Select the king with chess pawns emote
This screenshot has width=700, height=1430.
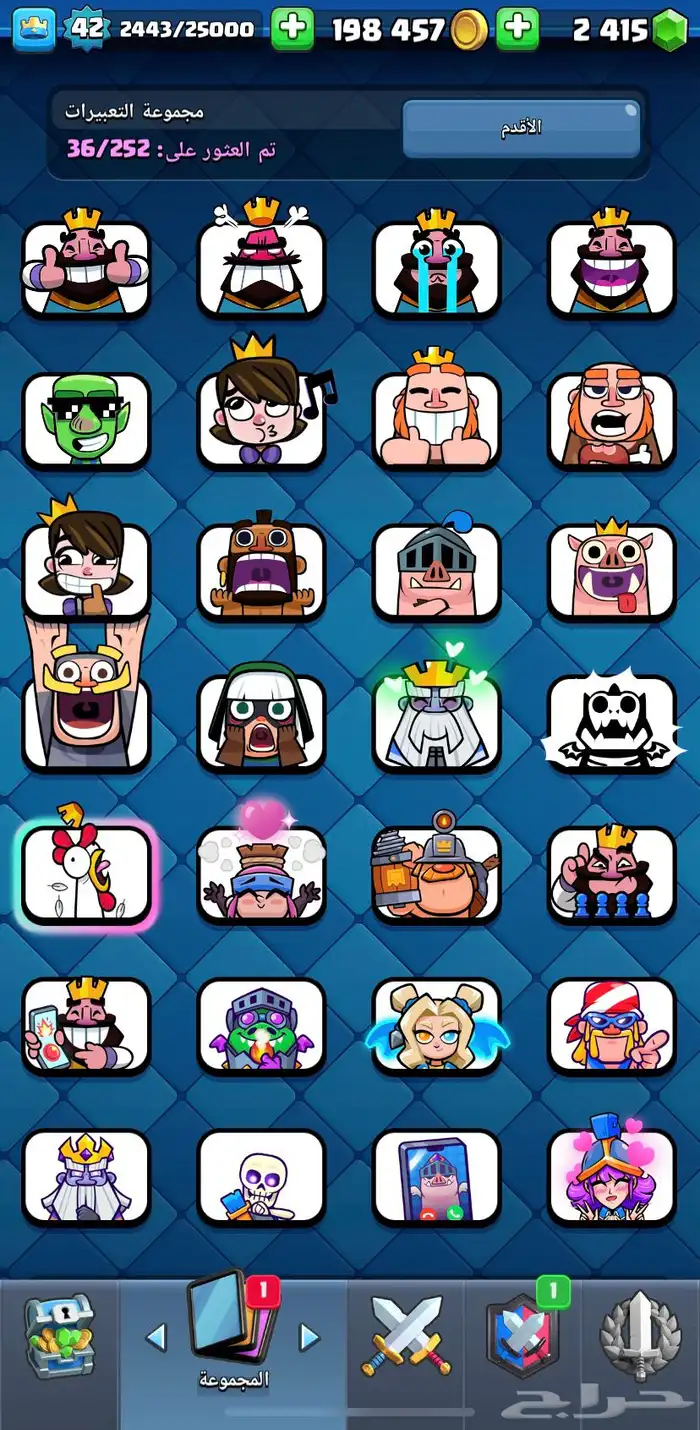(612, 873)
